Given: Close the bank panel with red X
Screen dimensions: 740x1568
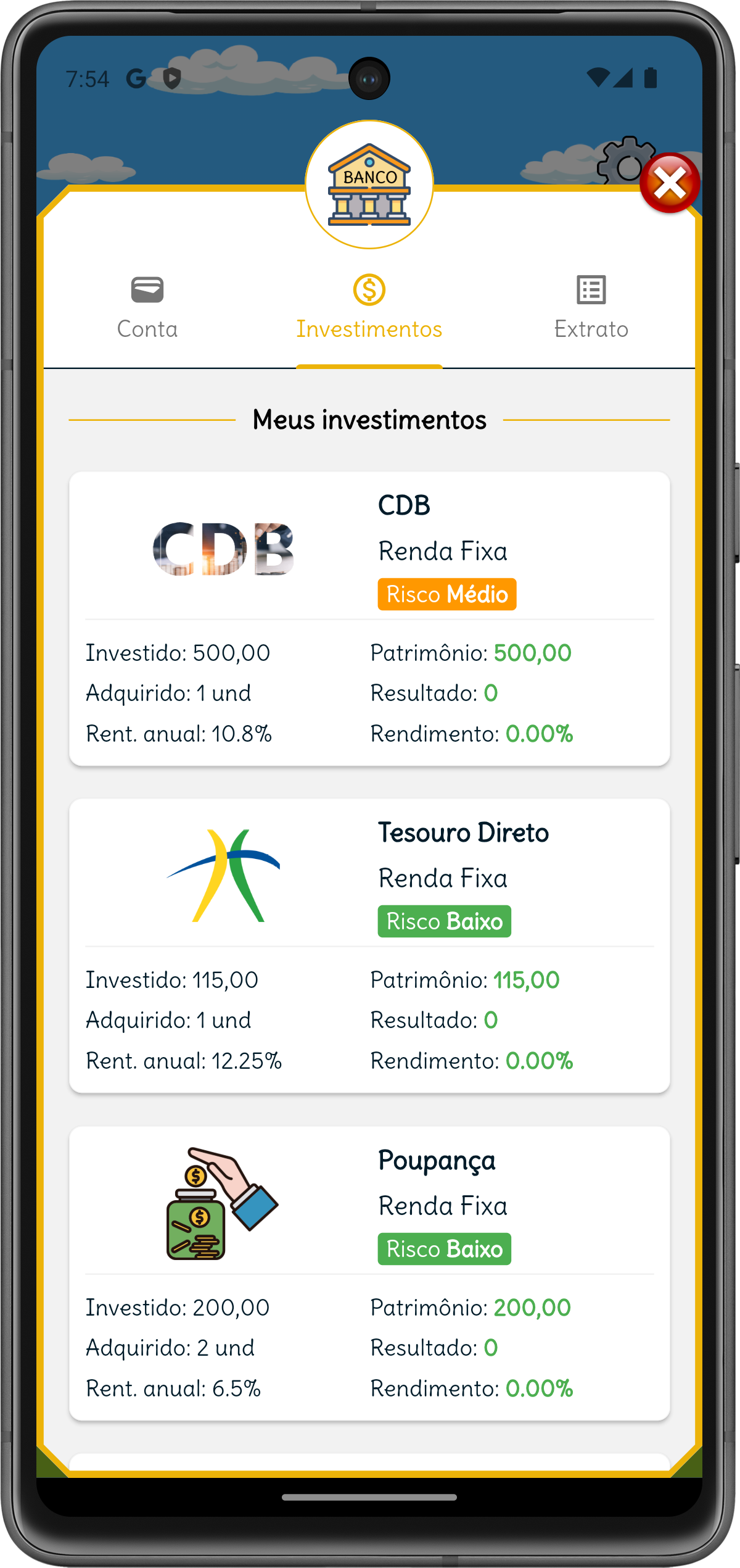Looking at the screenshot, I should (670, 183).
